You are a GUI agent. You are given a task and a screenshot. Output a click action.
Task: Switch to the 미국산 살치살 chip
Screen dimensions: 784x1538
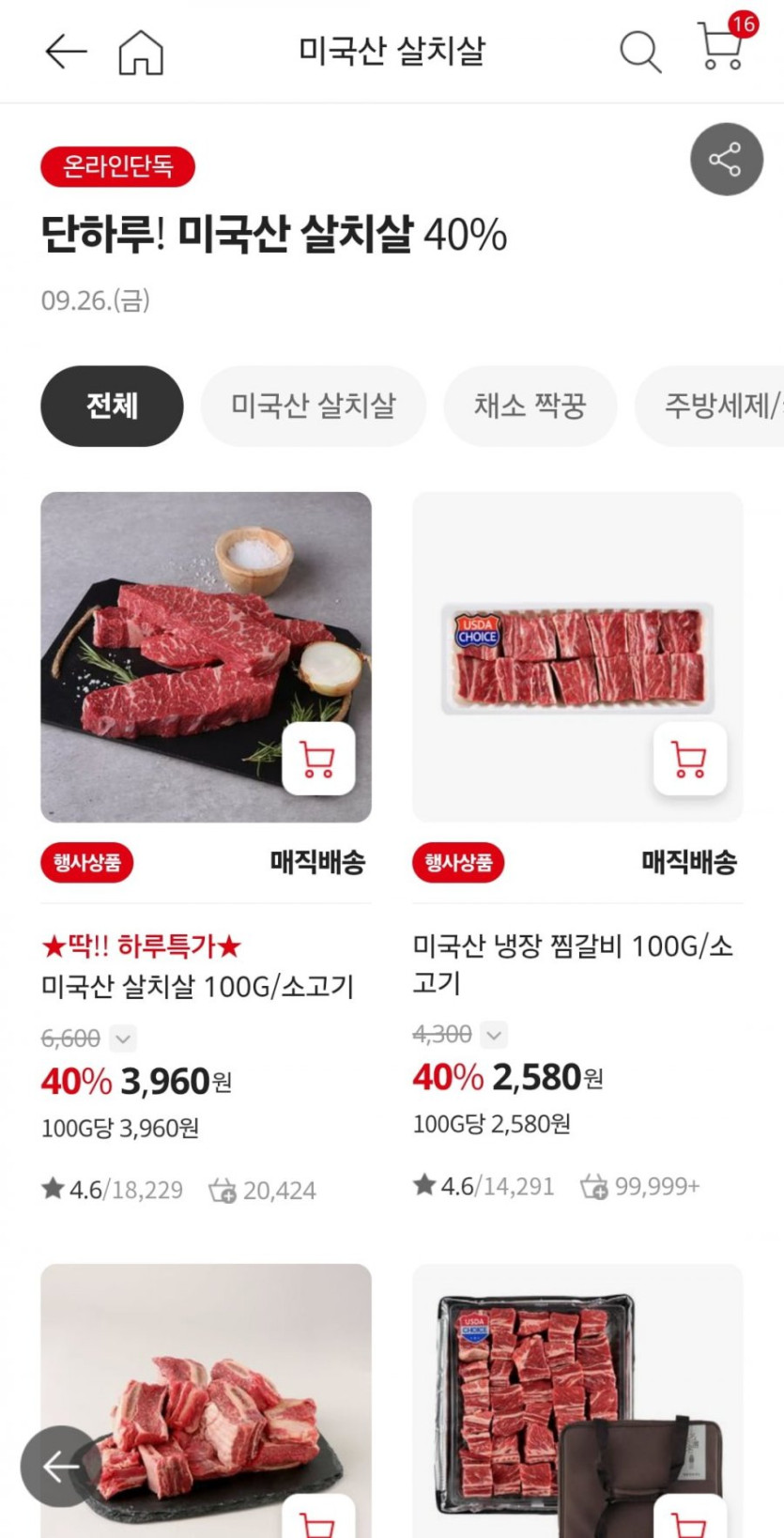point(313,406)
